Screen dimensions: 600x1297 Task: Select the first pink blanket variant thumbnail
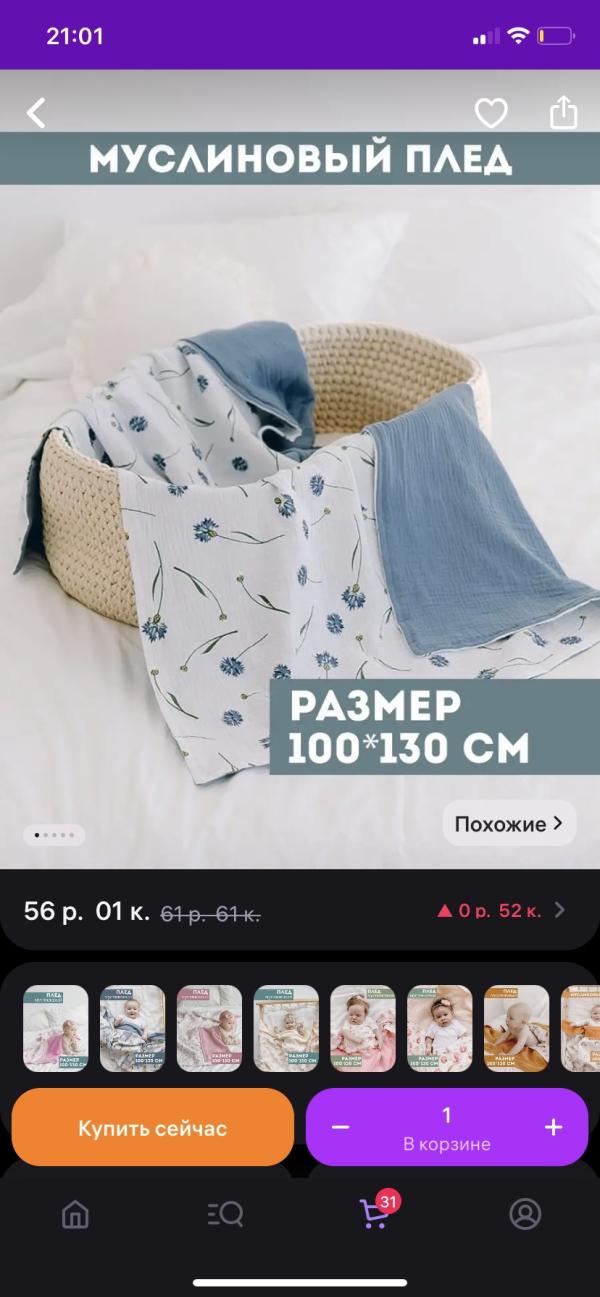tap(56, 1028)
